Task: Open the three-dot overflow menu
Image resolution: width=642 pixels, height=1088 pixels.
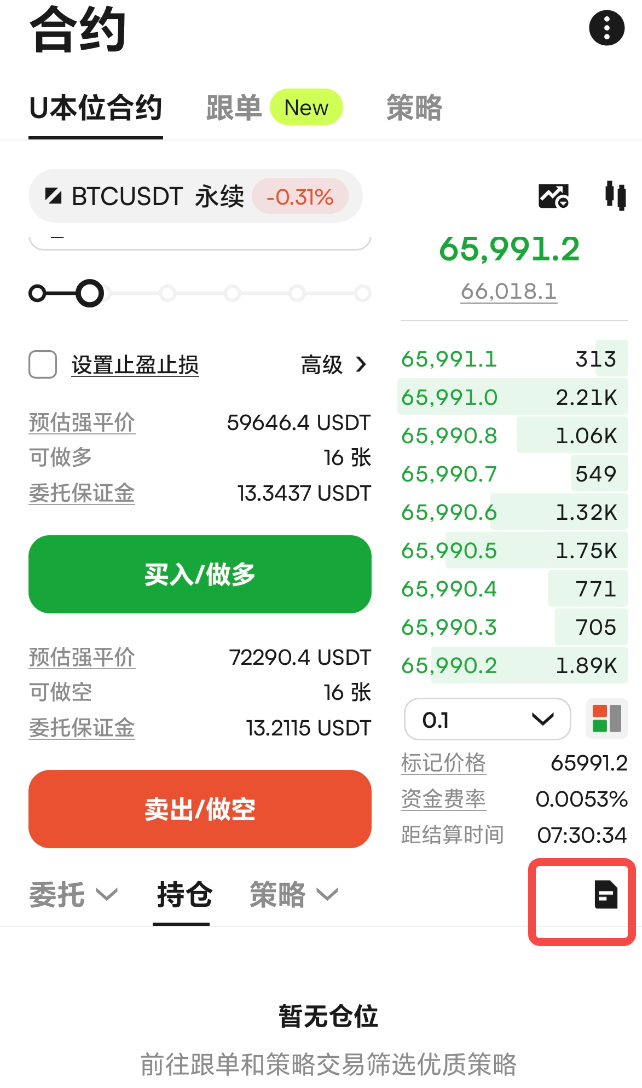Action: 607,28
